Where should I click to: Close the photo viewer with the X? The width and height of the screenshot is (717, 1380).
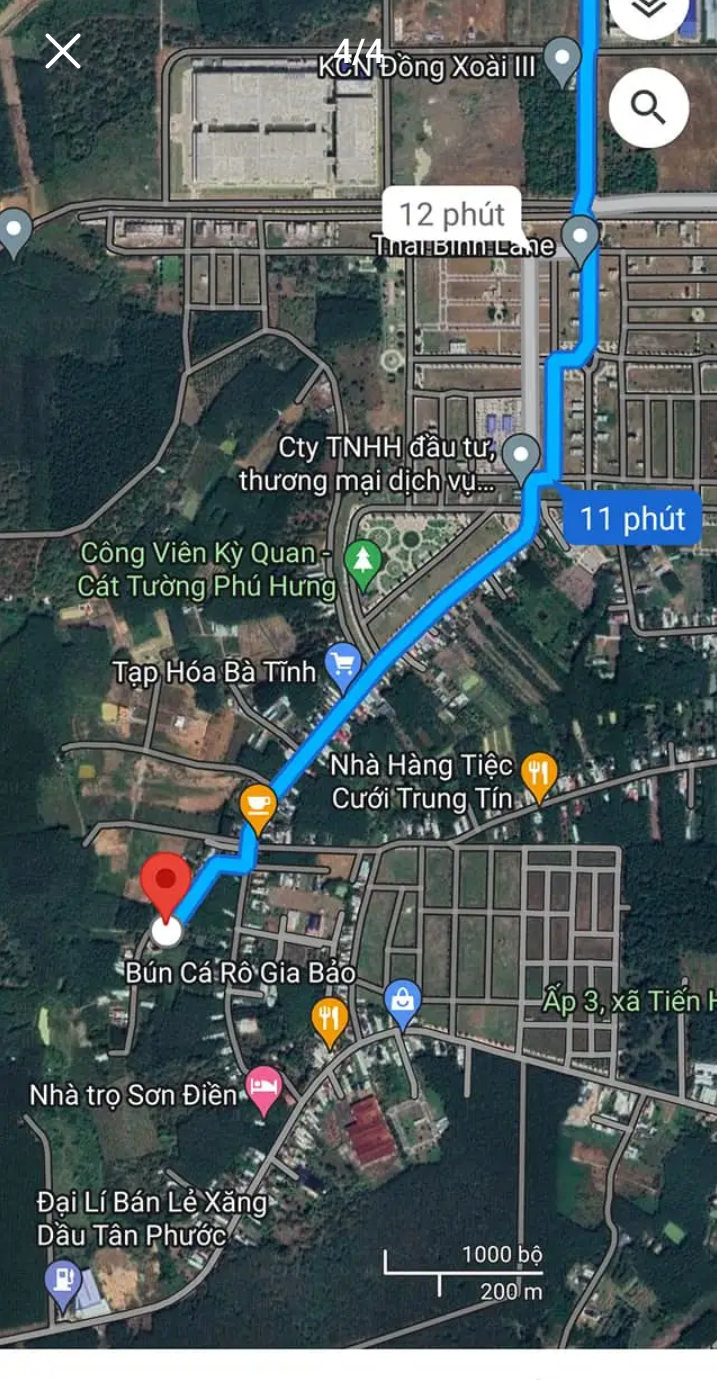(62, 50)
